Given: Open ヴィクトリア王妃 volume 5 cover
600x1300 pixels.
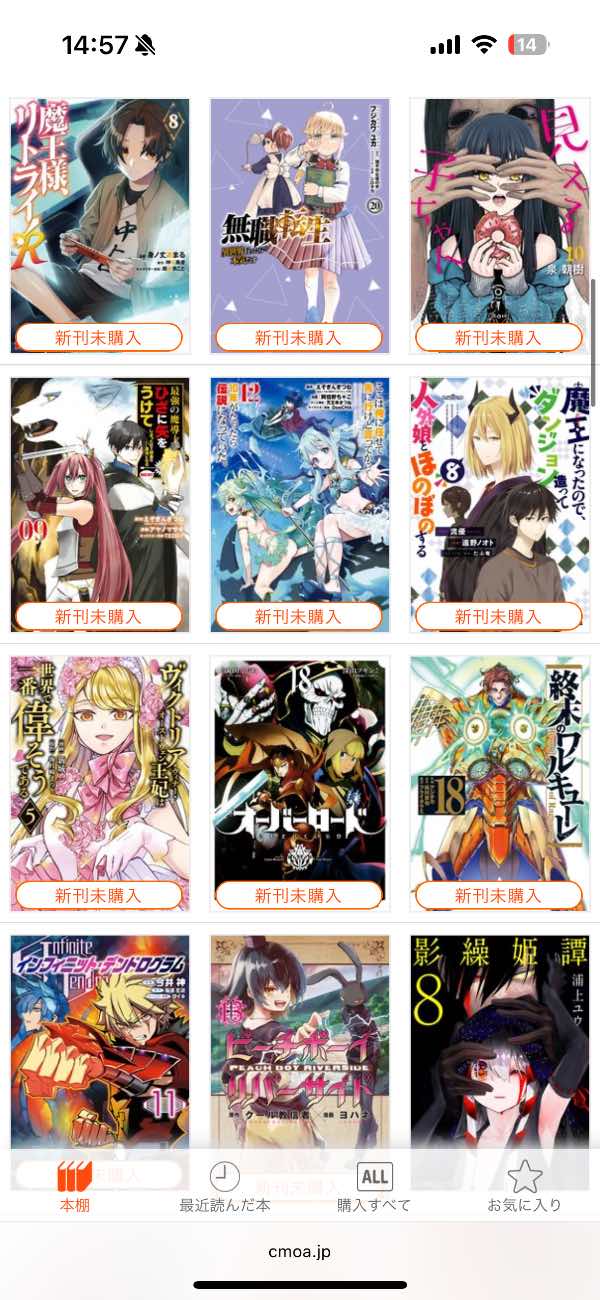Looking at the screenshot, I should [100, 768].
